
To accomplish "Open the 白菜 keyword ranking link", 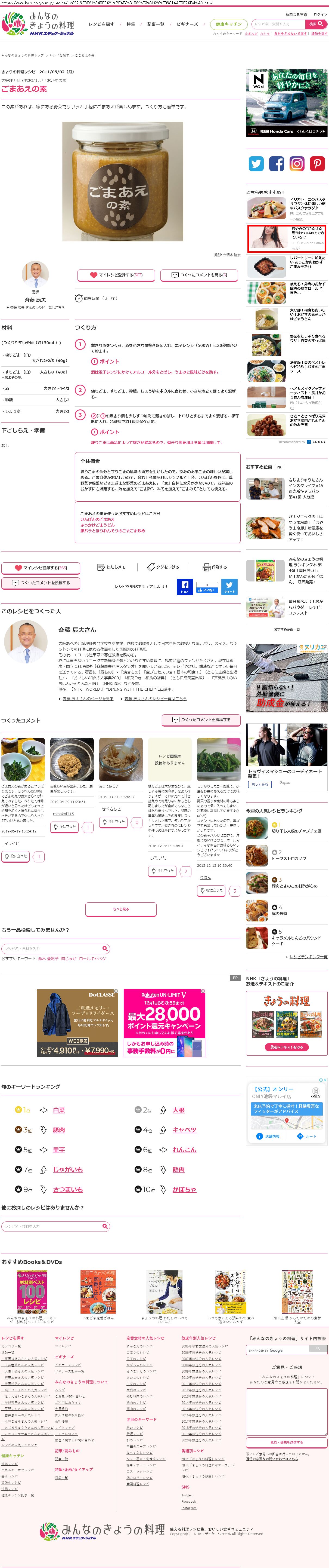I will click(59, 1110).
